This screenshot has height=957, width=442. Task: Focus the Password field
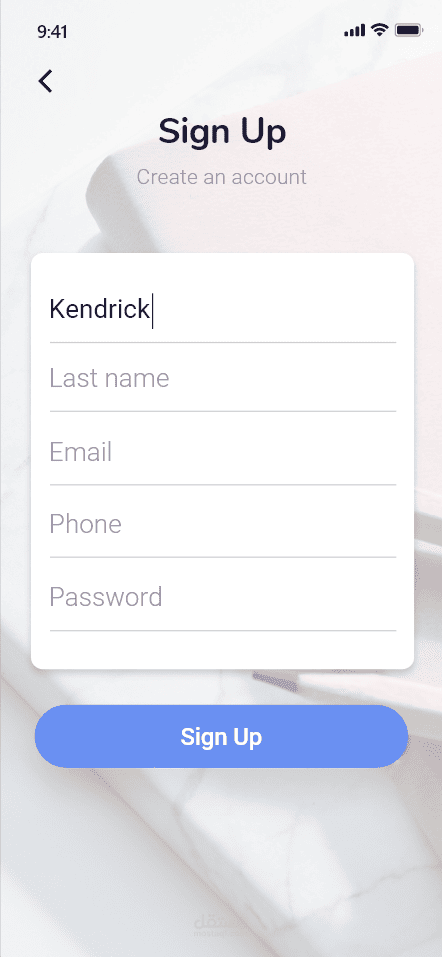point(223,597)
